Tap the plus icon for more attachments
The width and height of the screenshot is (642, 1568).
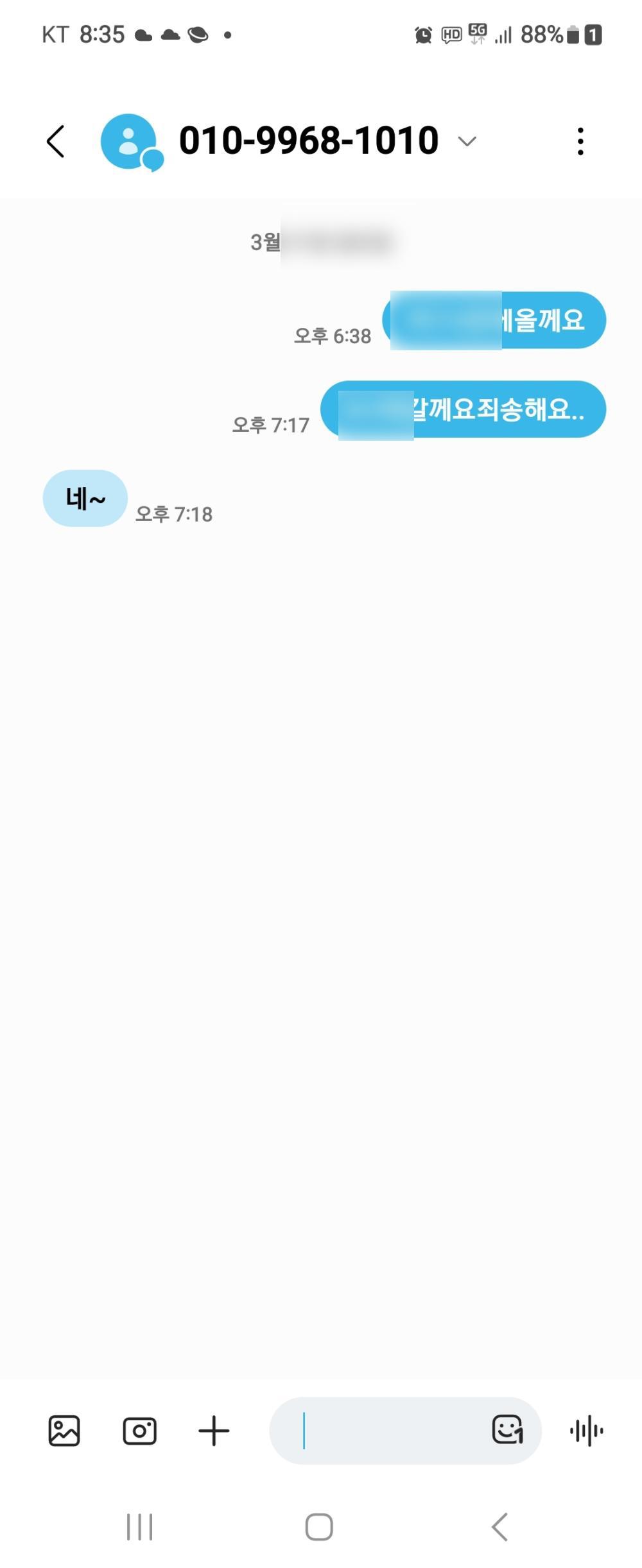click(214, 1431)
